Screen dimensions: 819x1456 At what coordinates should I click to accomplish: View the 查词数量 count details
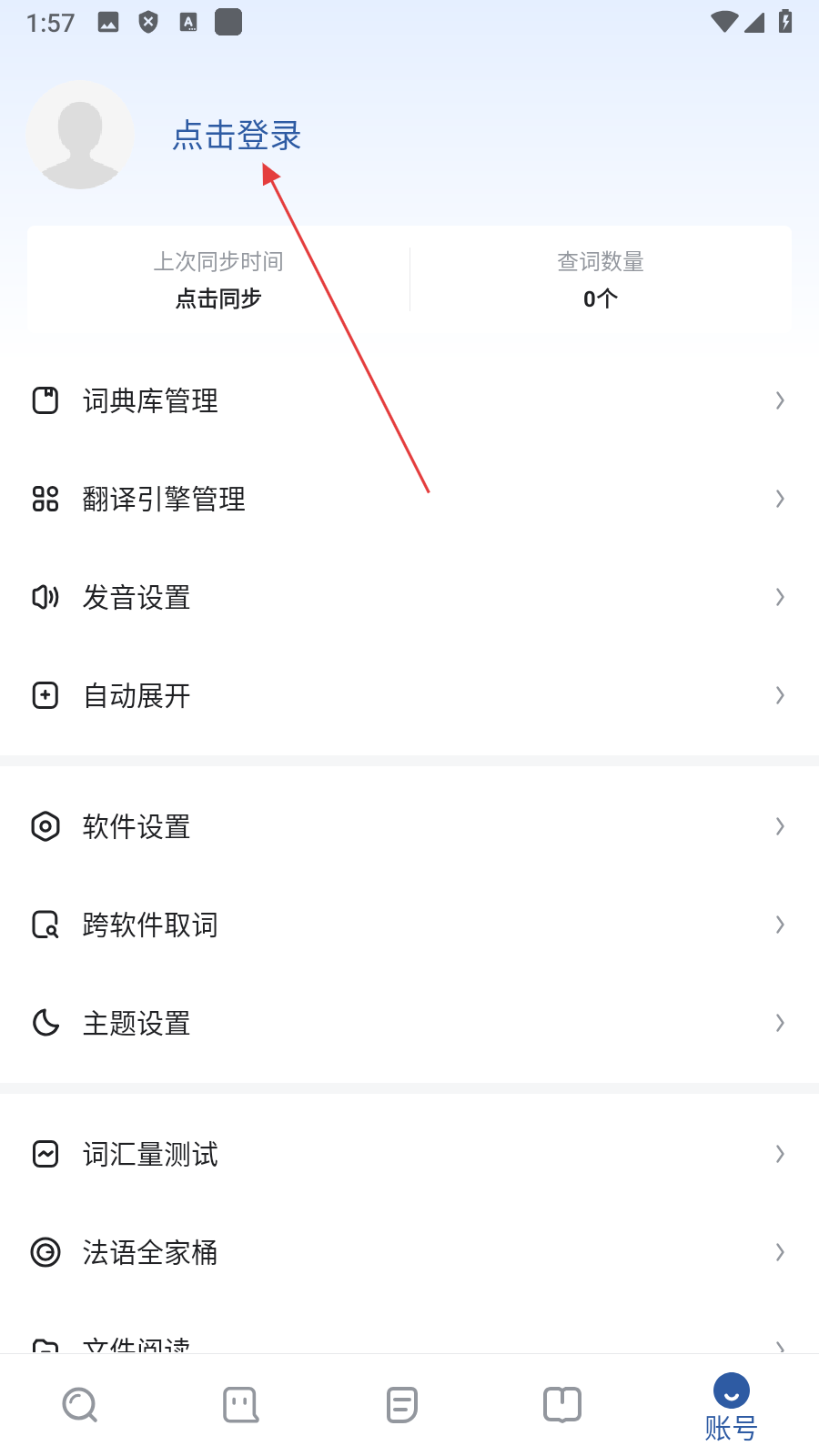pyautogui.click(x=600, y=280)
